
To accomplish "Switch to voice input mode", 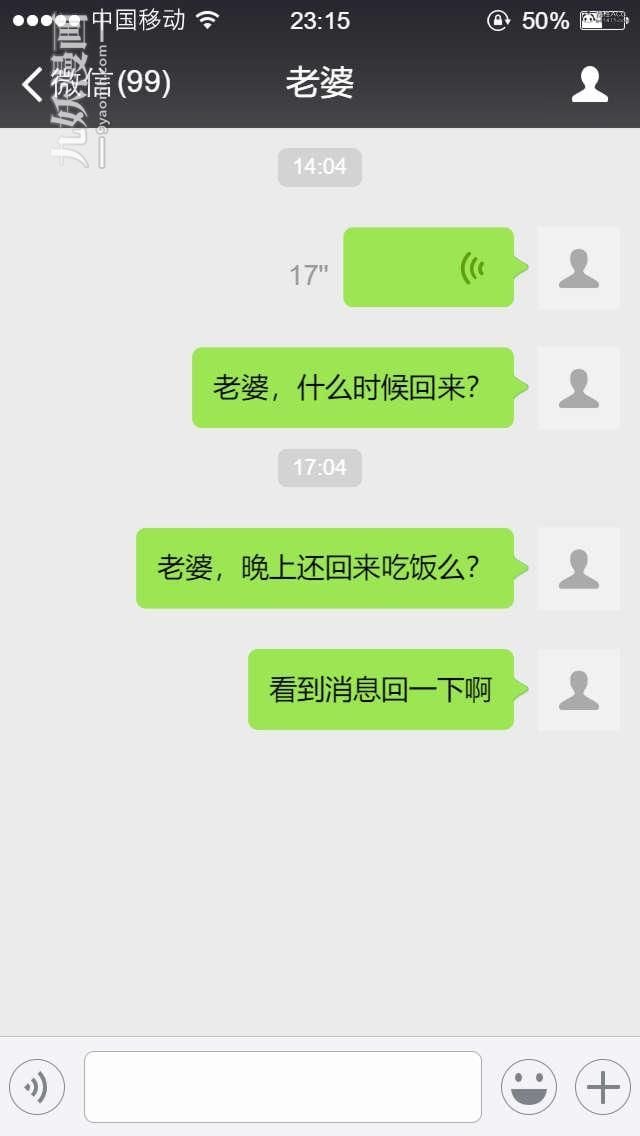I will pos(37,1087).
